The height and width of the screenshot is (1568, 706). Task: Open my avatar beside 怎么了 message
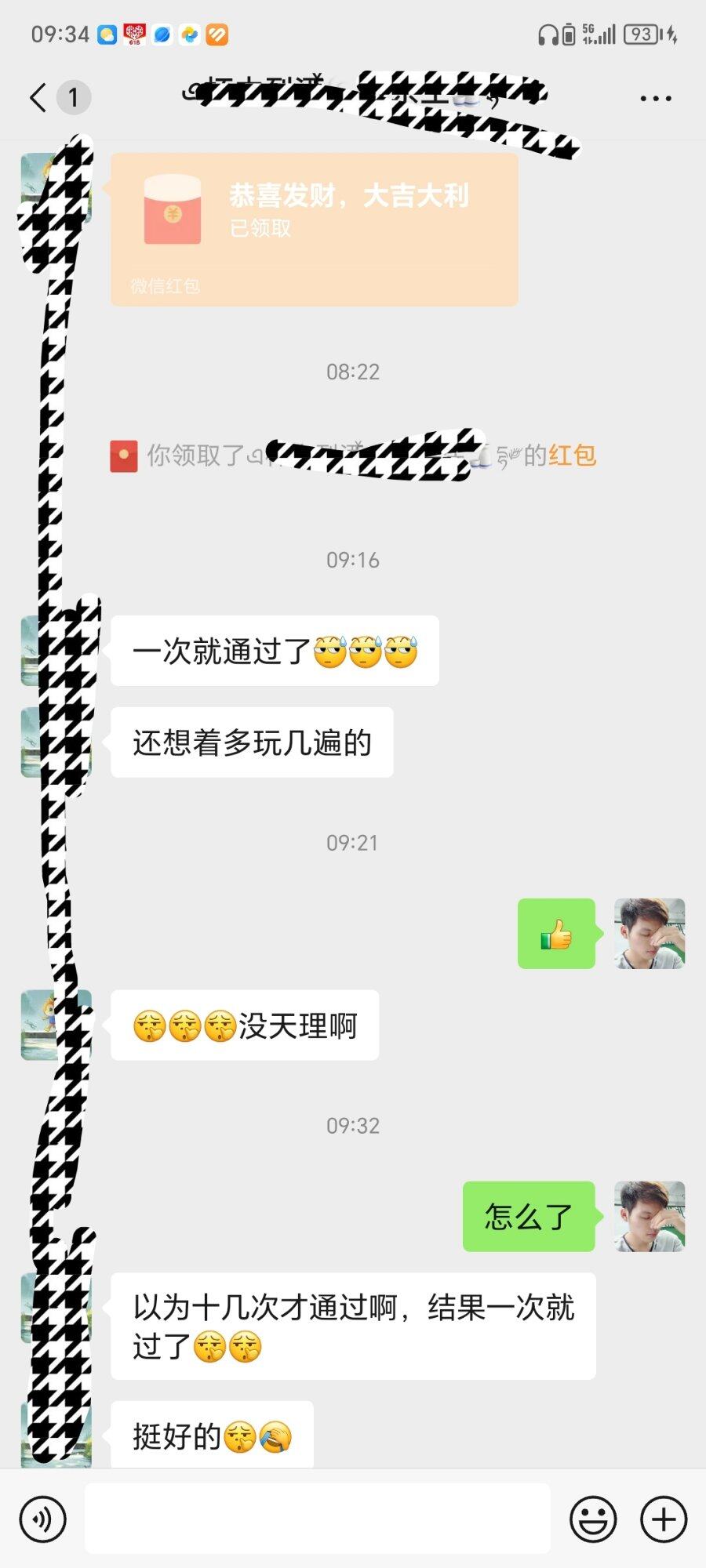pyautogui.click(x=650, y=1216)
